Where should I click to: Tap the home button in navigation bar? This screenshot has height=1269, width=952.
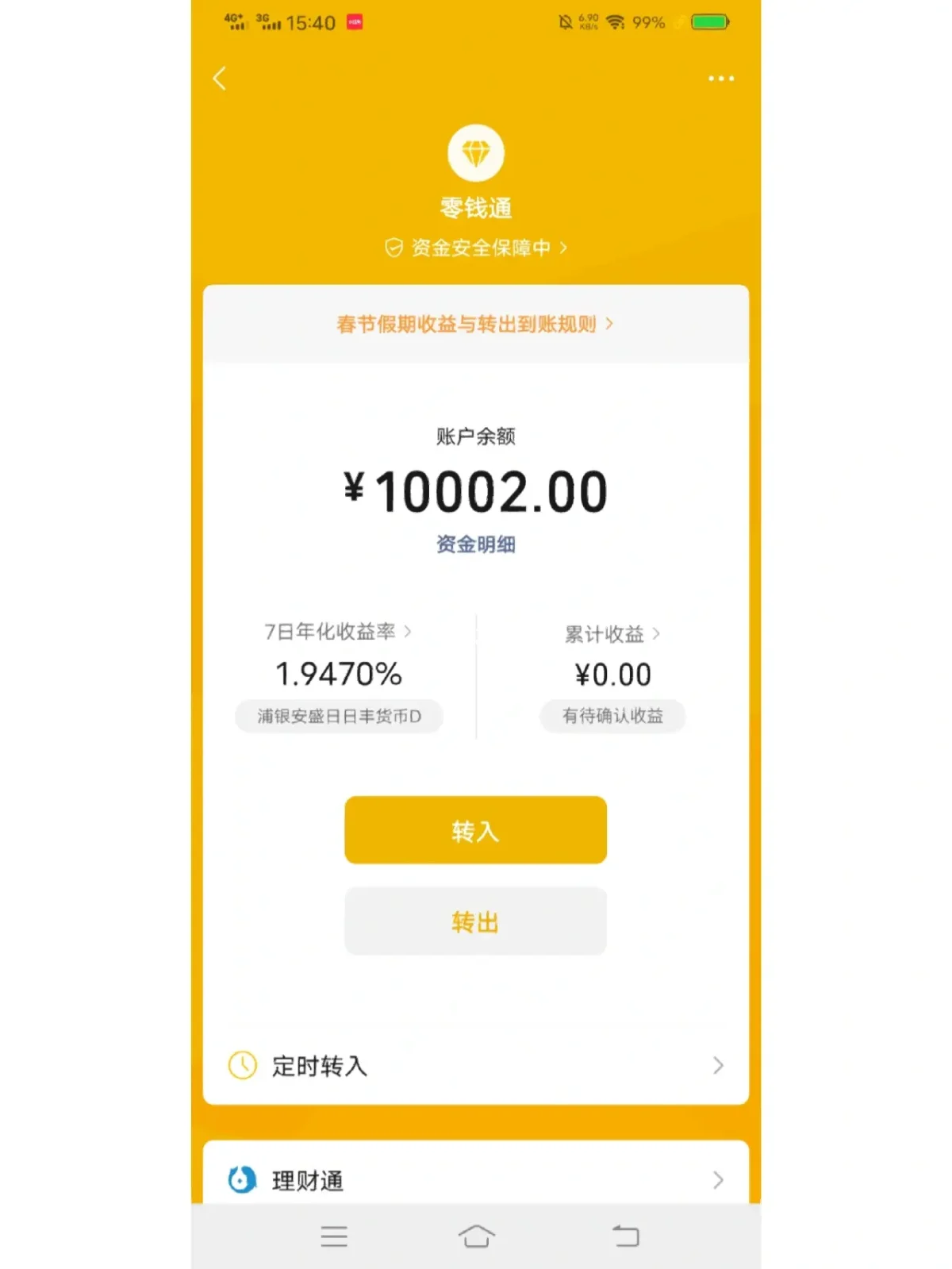(475, 1235)
